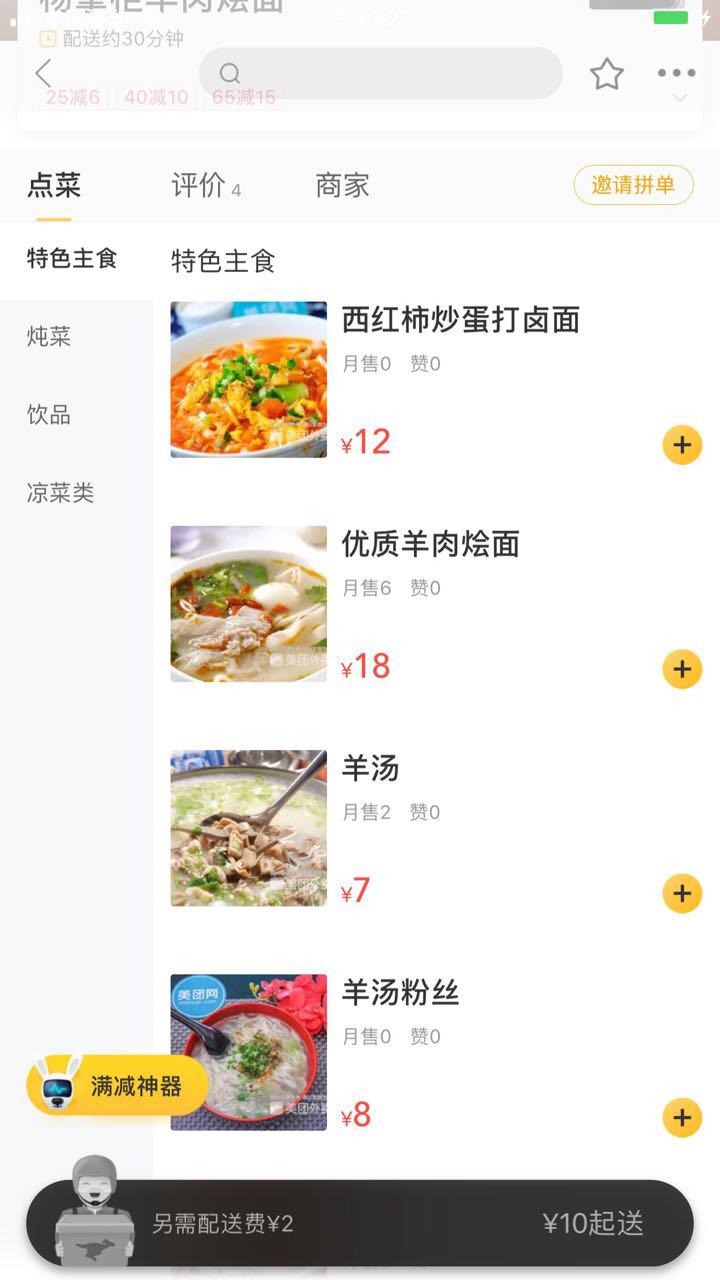
Task: Show the 凉菜类 category
Action: [61, 492]
